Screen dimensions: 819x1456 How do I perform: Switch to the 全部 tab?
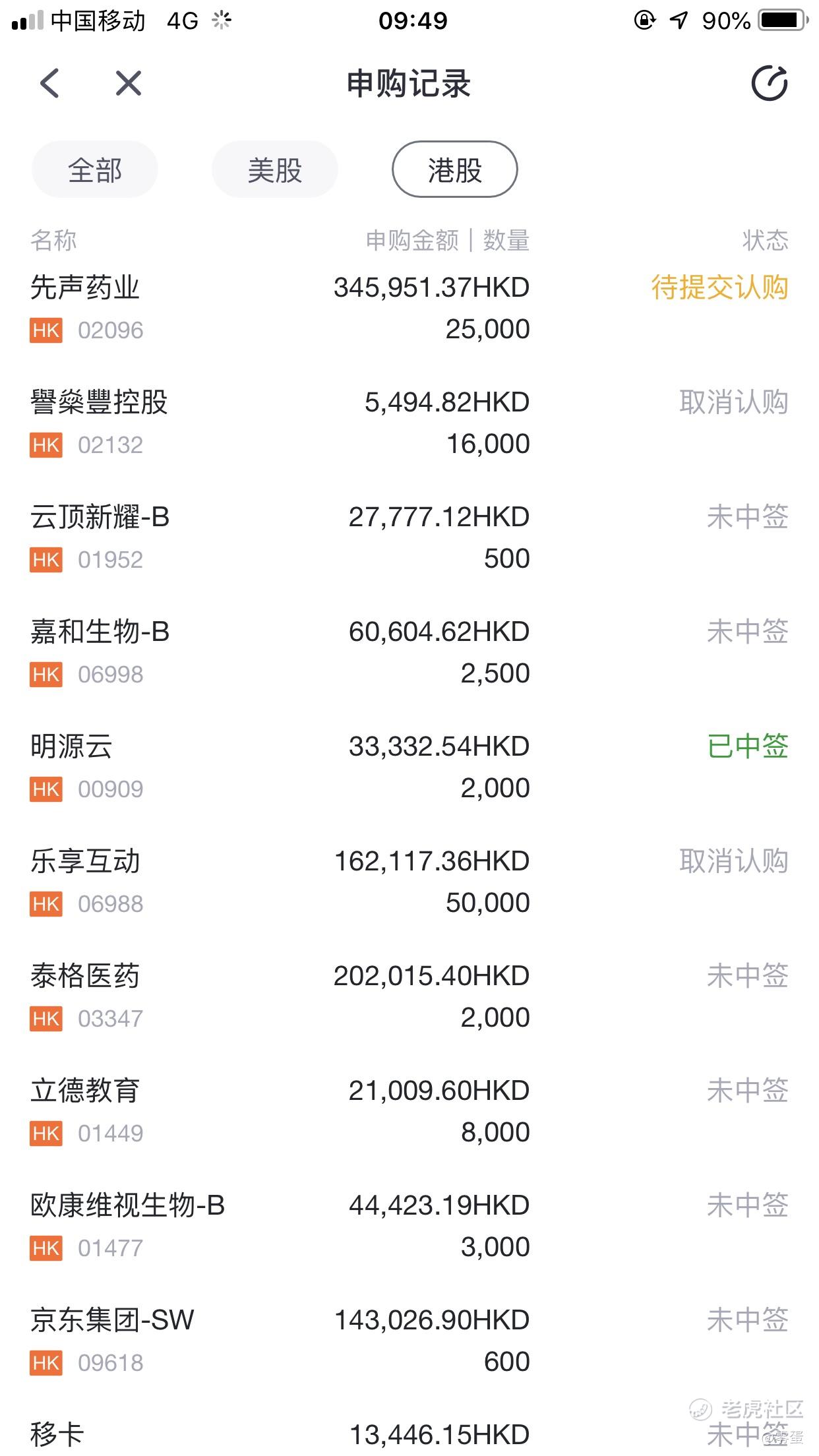(95, 169)
